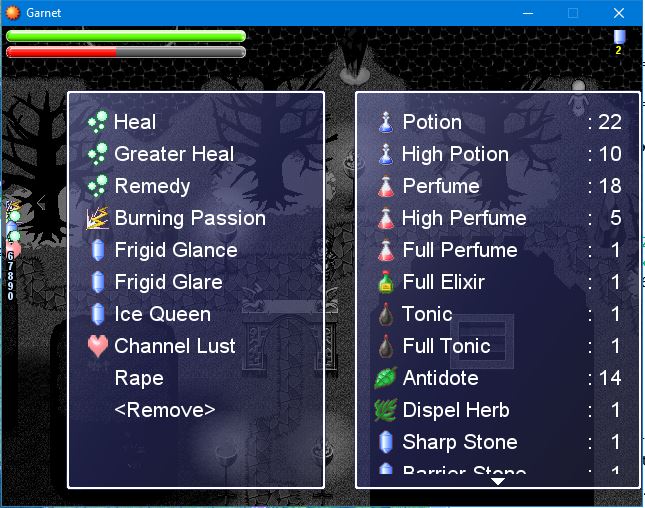Viewport: 645px width, 508px height.
Task: Choose the <Remove> option
Action: [164, 410]
